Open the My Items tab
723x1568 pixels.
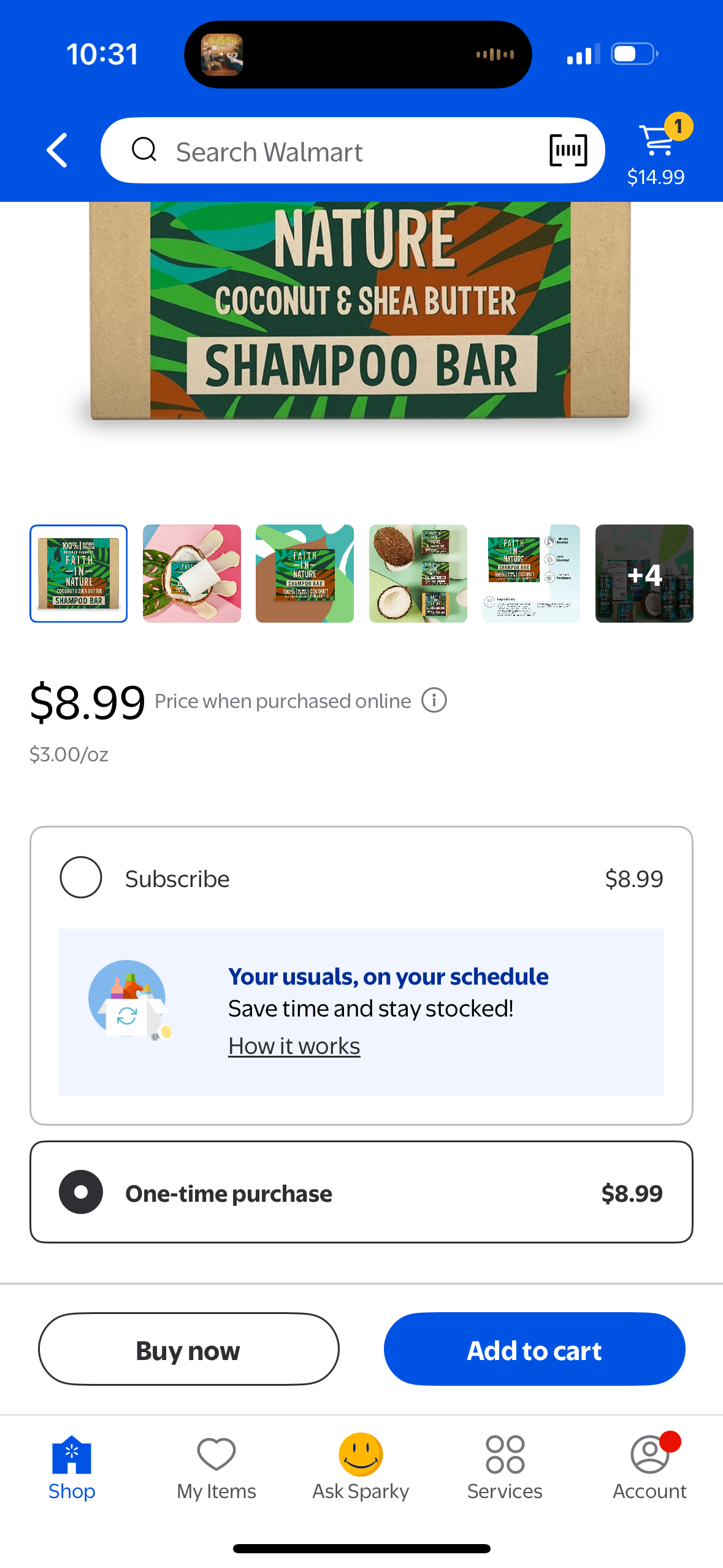pyautogui.click(x=216, y=1467)
